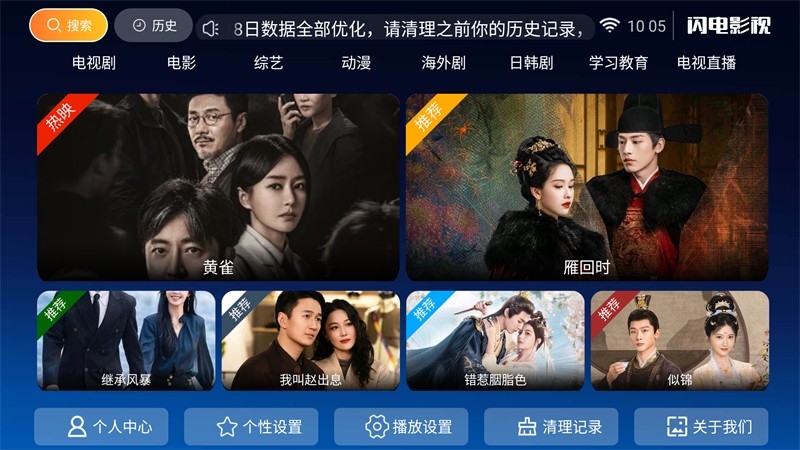Go to the 动漫 tab

click(356, 63)
